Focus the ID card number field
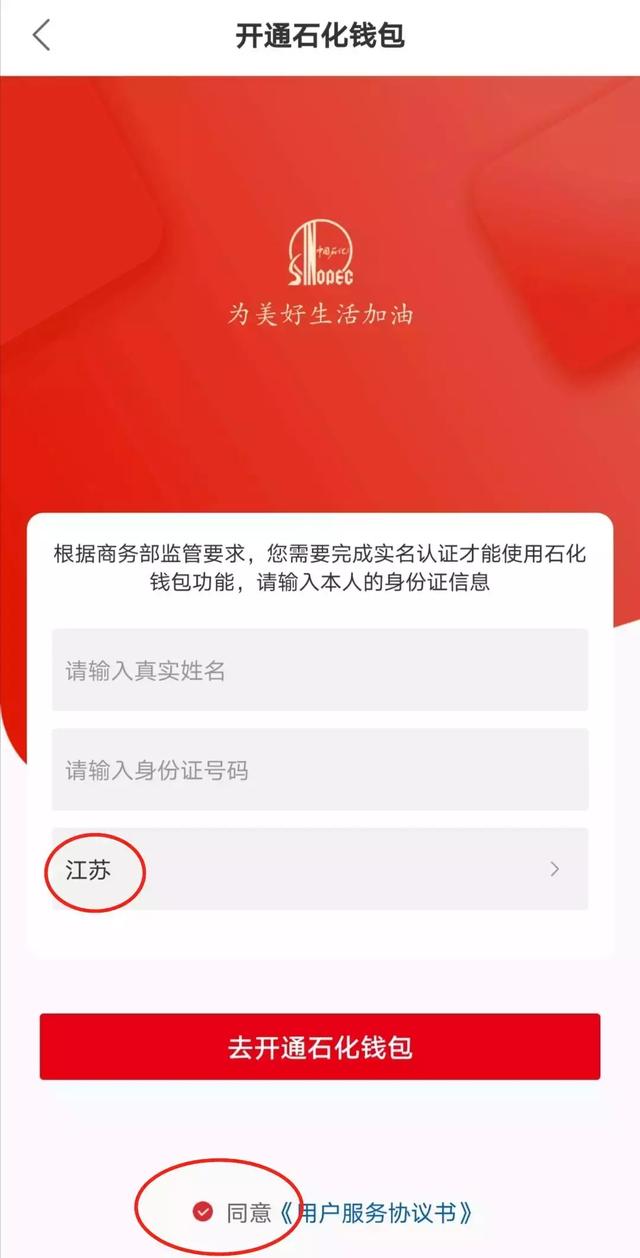This screenshot has height=1258, width=640. [320, 770]
